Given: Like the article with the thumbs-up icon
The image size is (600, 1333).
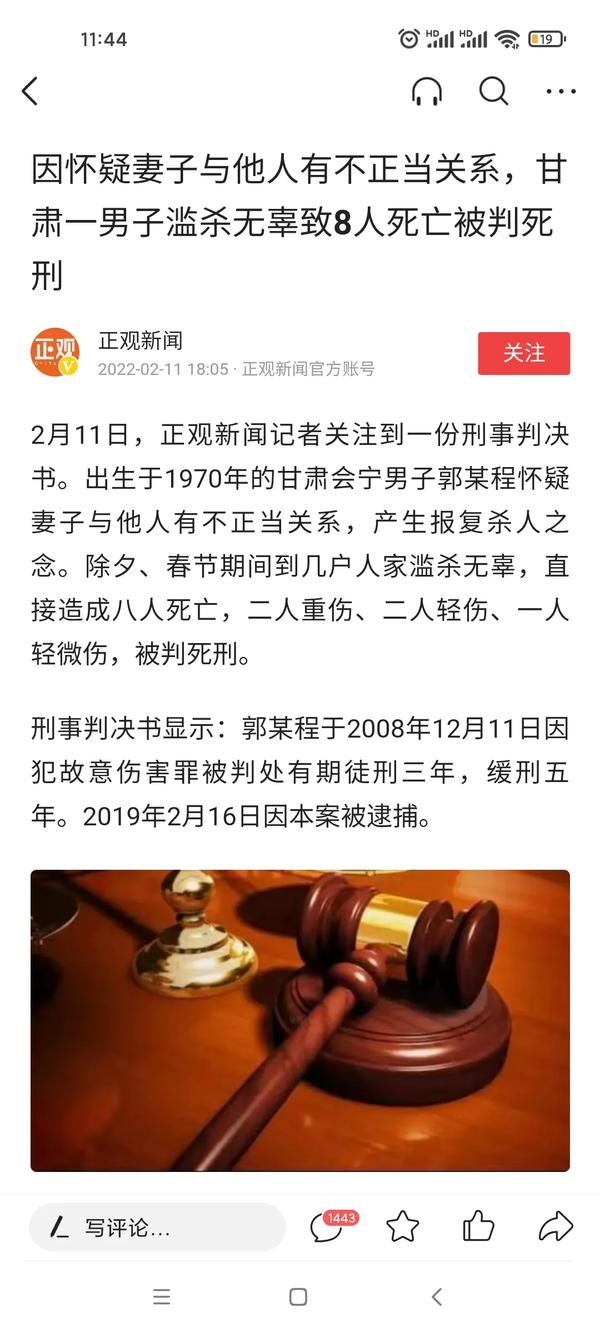Looking at the screenshot, I should click(479, 1226).
